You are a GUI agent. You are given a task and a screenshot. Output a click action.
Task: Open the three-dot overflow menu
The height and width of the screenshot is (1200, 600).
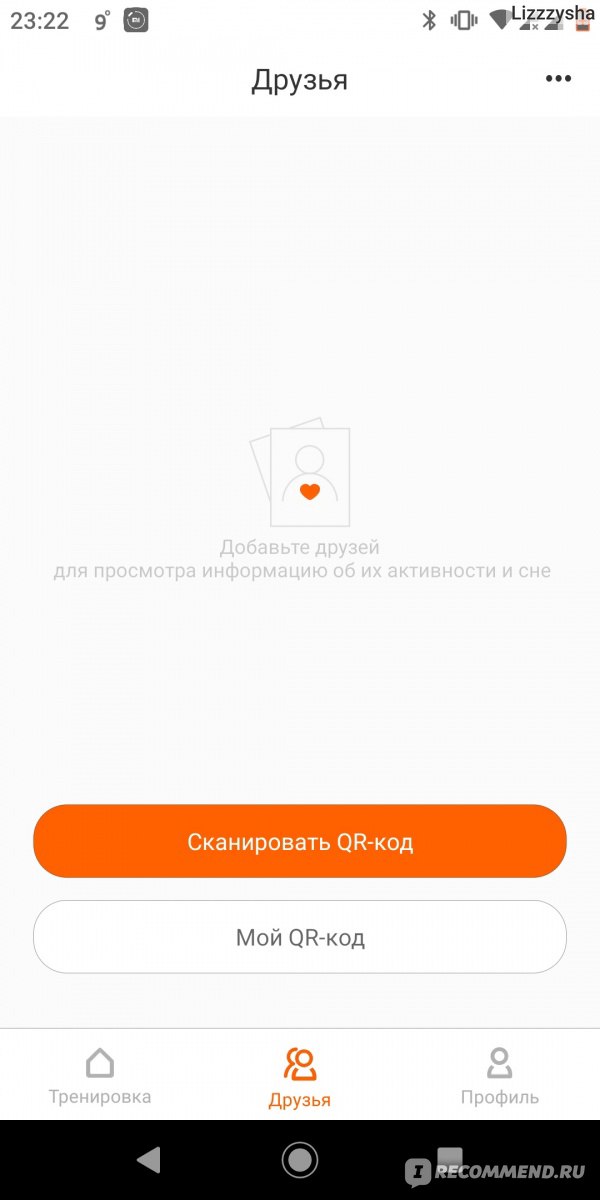point(558,79)
